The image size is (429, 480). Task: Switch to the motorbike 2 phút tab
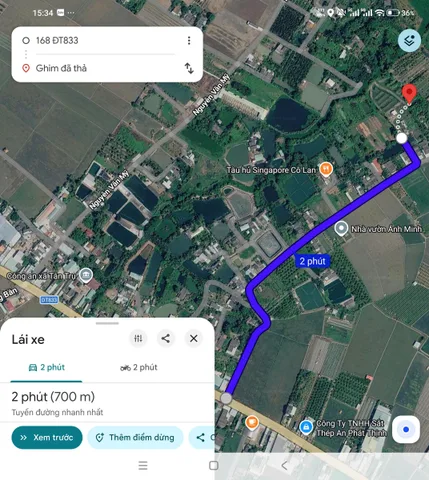(138, 368)
